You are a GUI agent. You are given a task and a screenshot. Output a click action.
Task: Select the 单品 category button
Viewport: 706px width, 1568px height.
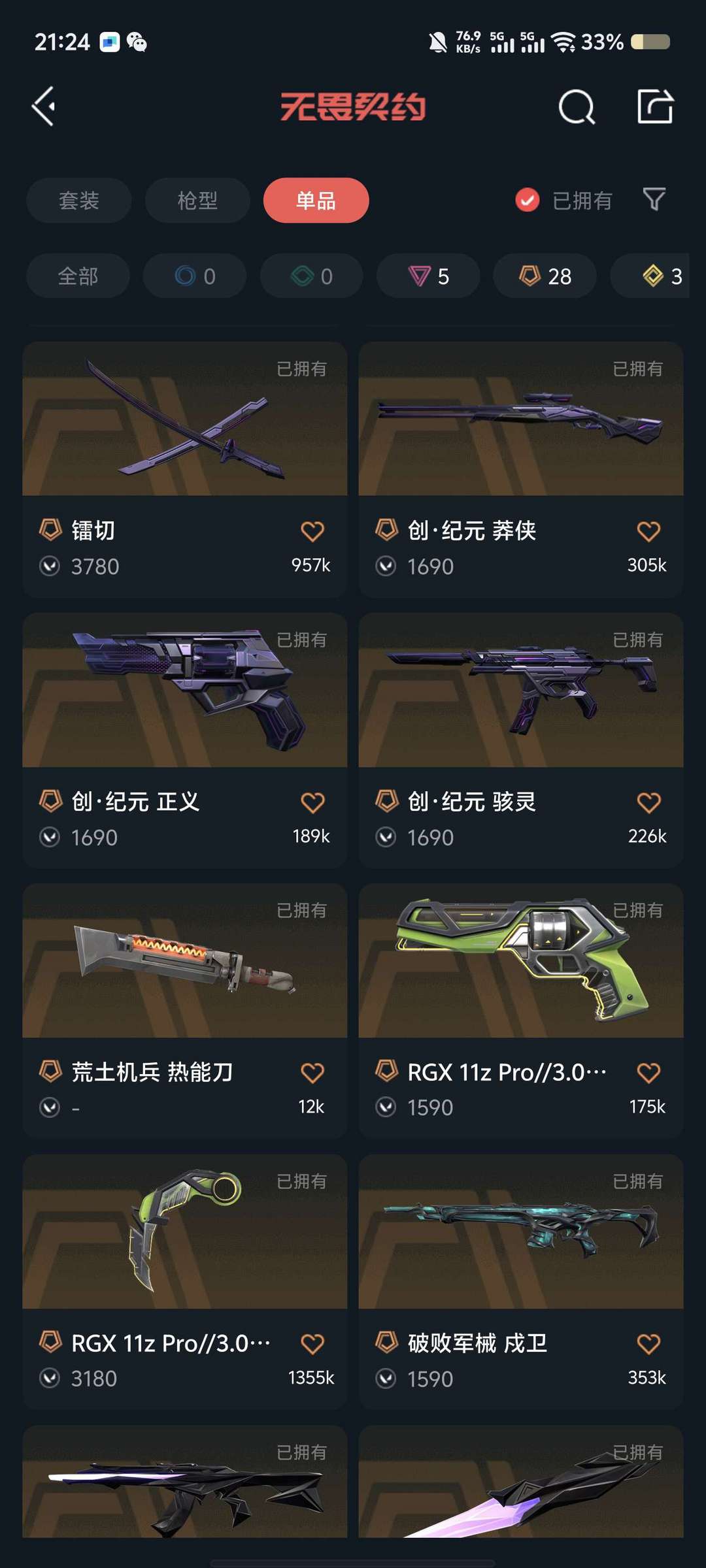point(316,201)
